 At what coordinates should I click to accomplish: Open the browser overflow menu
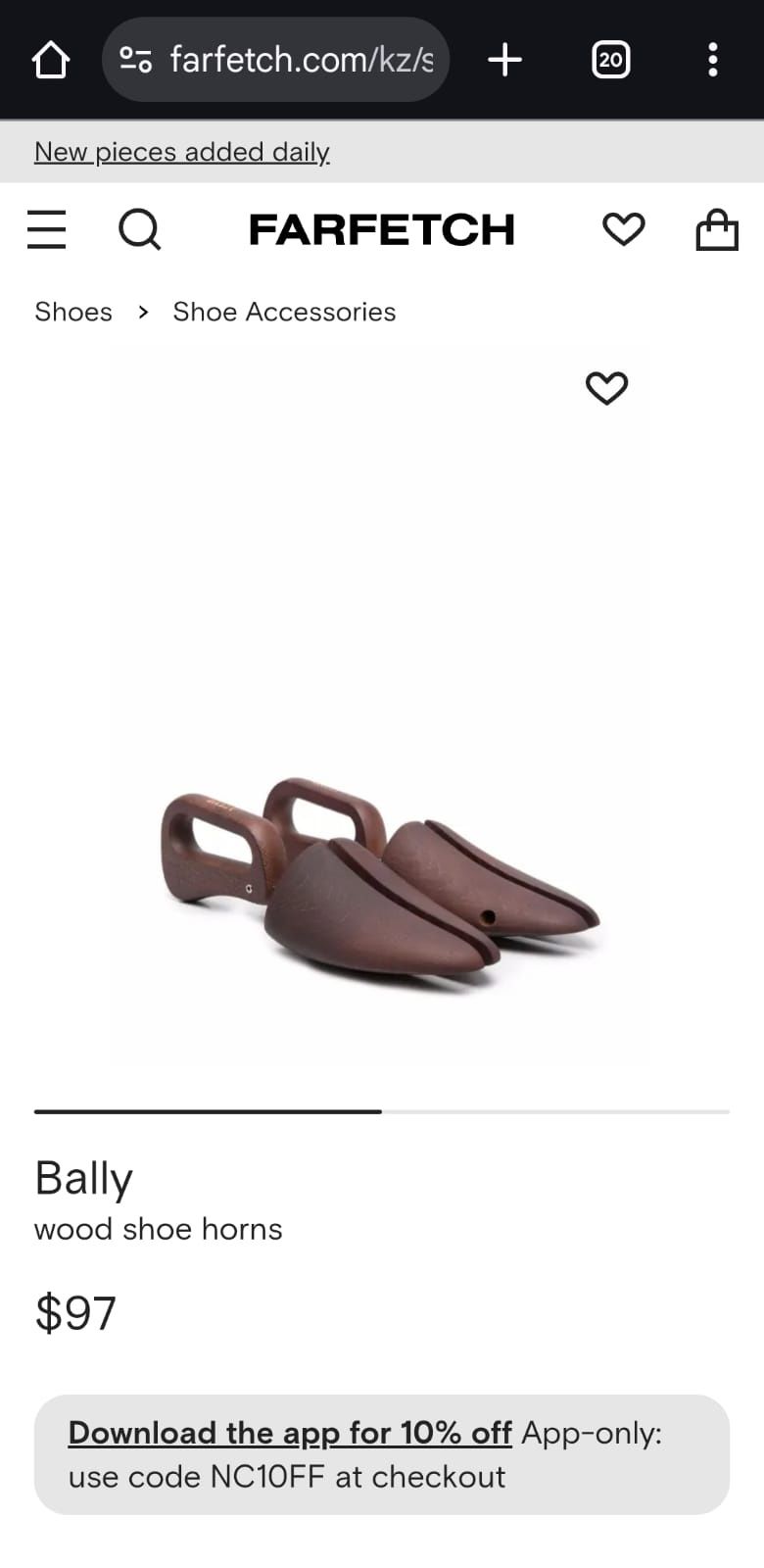click(712, 60)
